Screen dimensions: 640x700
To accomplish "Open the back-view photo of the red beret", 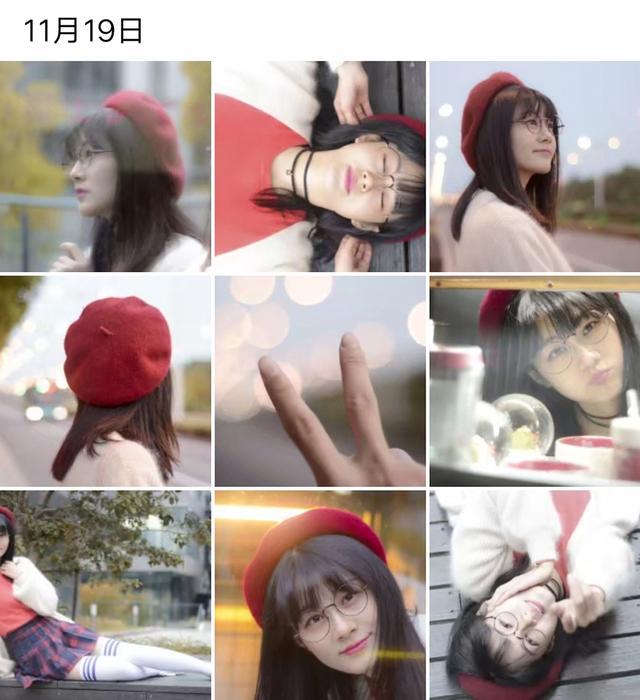I will (105, 381).
